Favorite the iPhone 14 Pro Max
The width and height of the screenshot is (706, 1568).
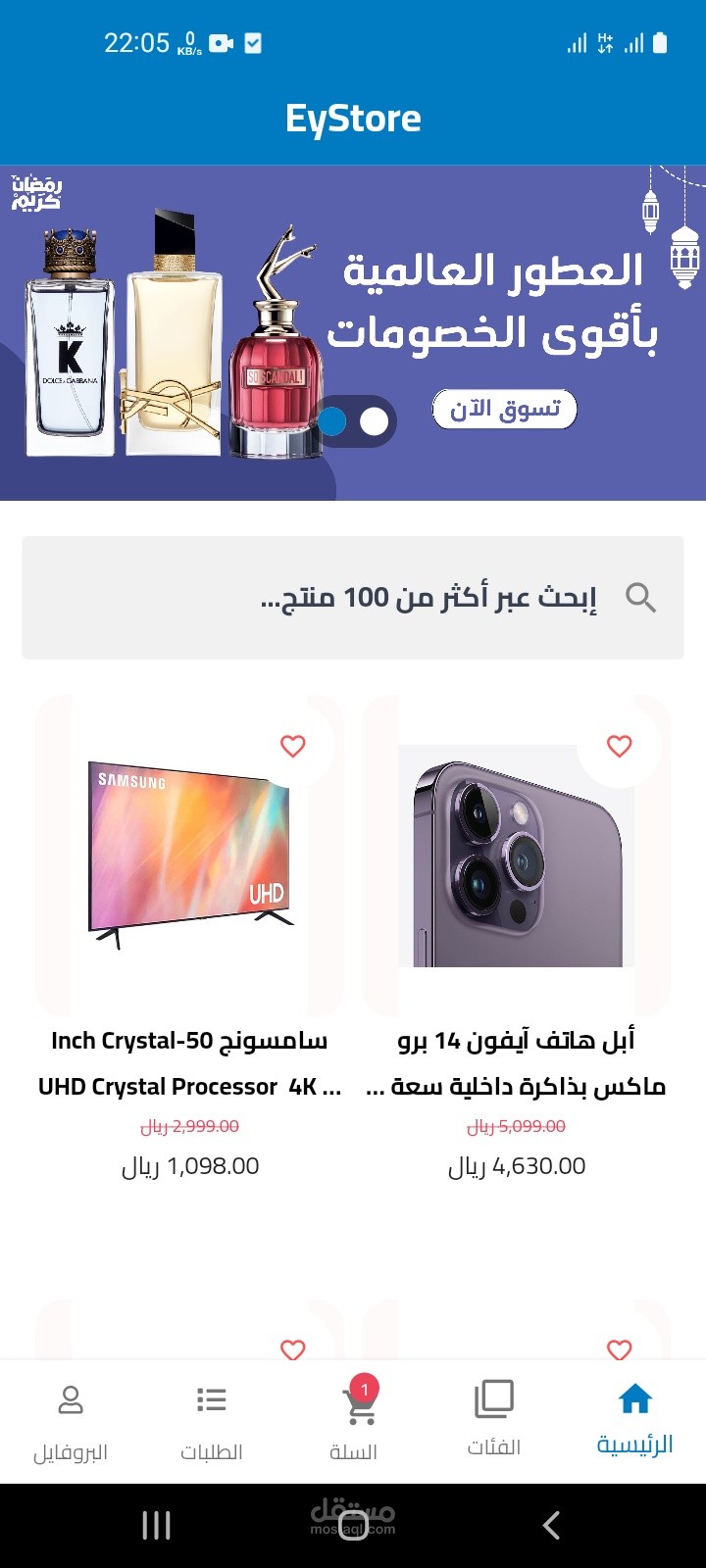619,746
